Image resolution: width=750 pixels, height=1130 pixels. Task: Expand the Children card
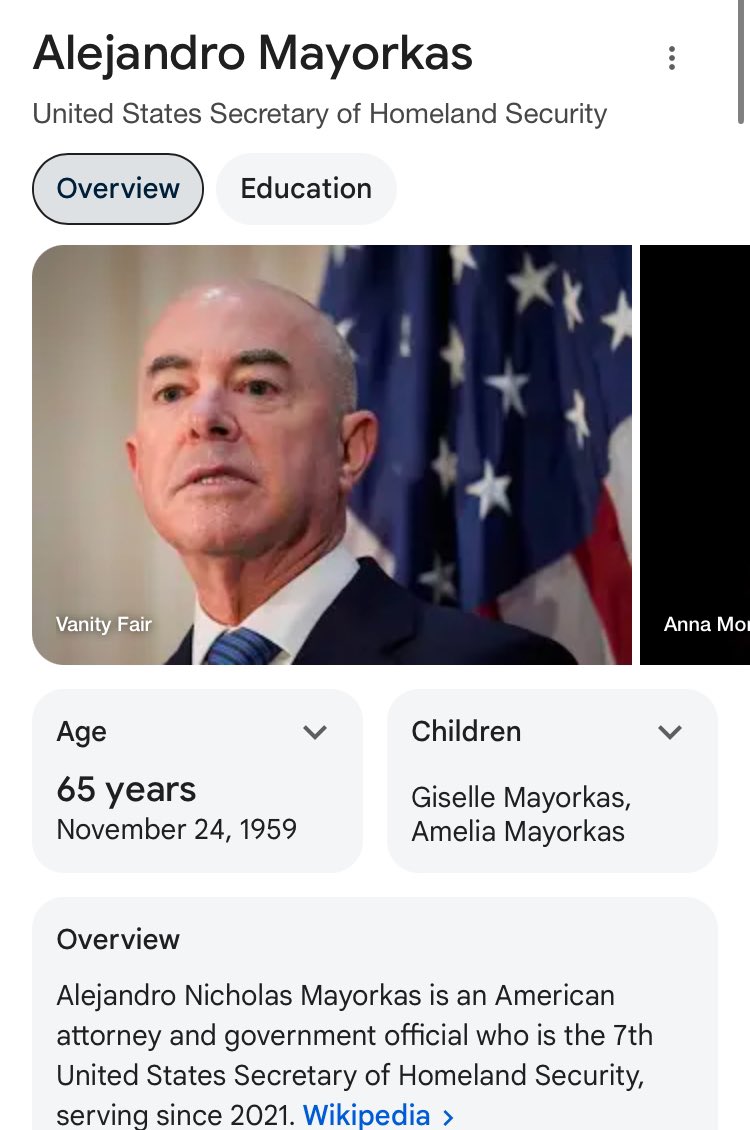[x=669, y=733]
